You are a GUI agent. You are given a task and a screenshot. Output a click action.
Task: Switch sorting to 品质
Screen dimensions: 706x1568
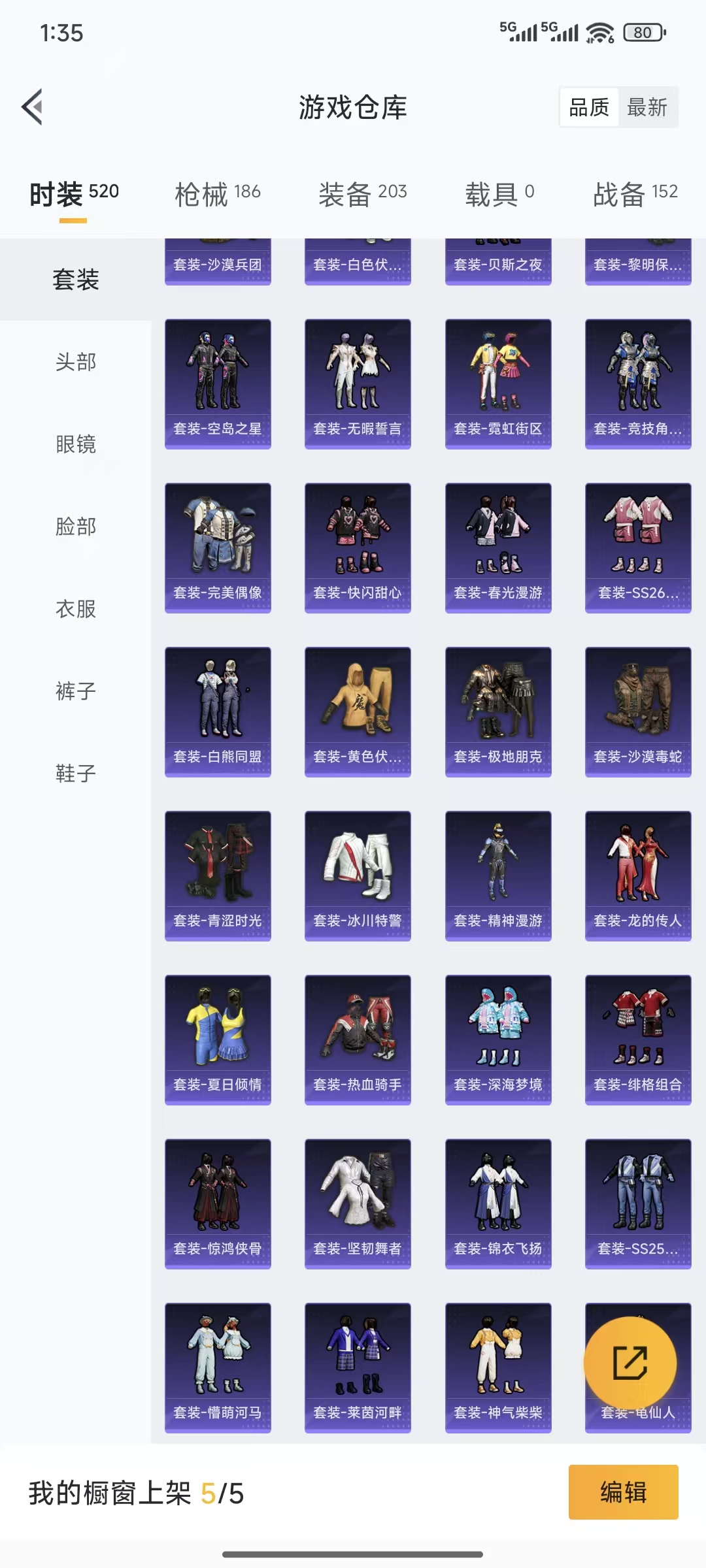pyautogui.click(x=589, y=108)
